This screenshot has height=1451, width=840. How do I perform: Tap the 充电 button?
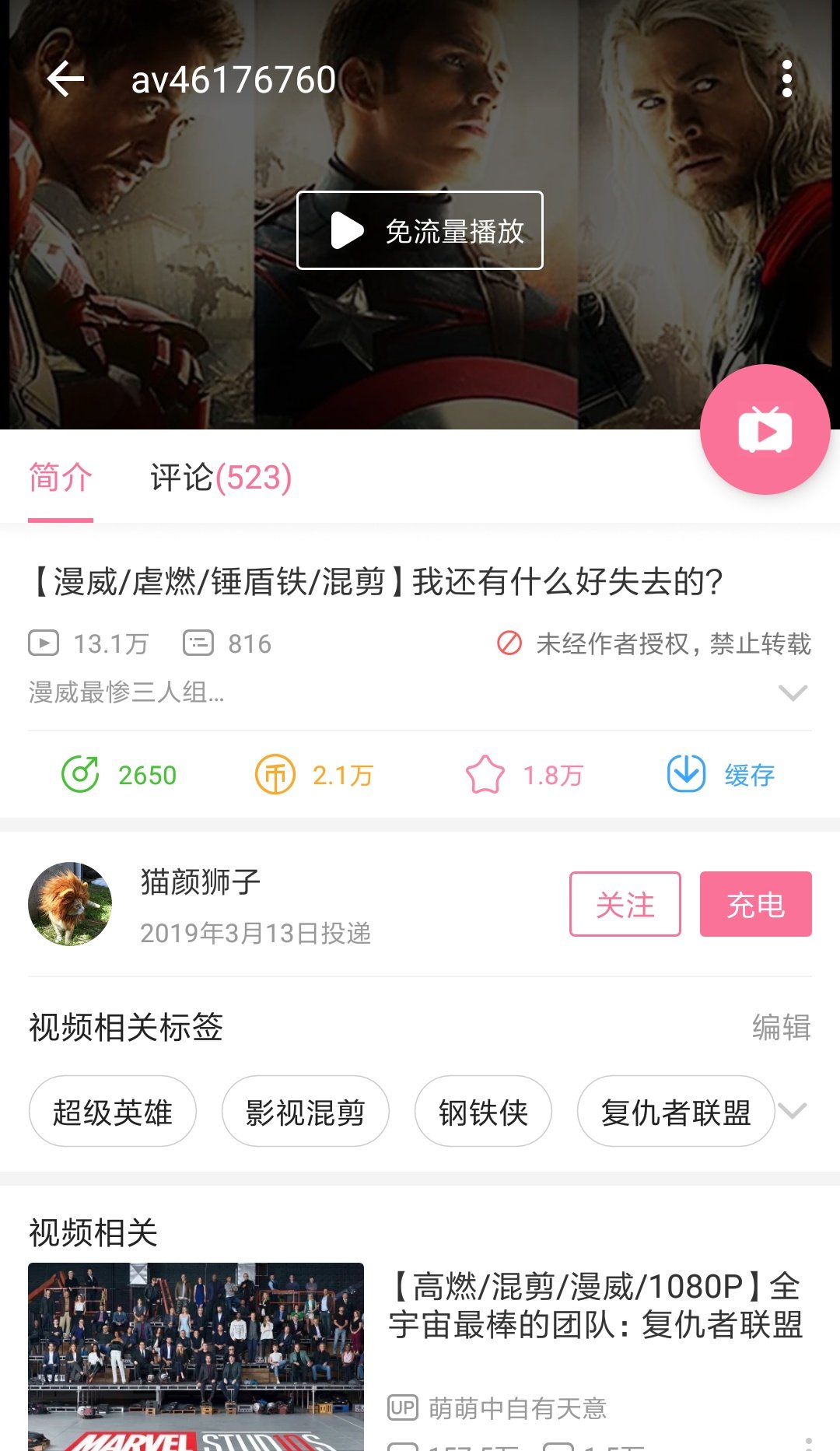tap(755, 904)
